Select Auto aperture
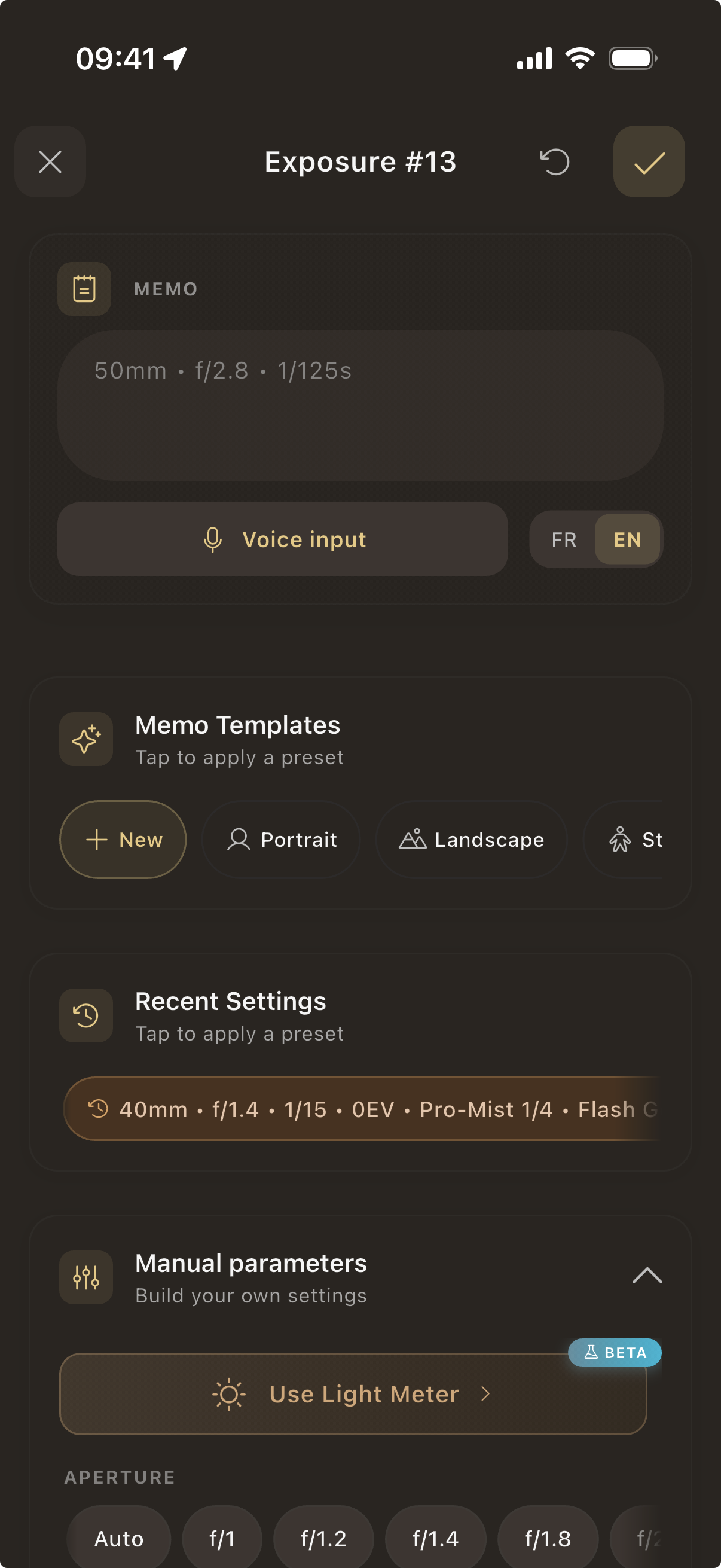This screenshot has width=721, height=1568. 118,1539
